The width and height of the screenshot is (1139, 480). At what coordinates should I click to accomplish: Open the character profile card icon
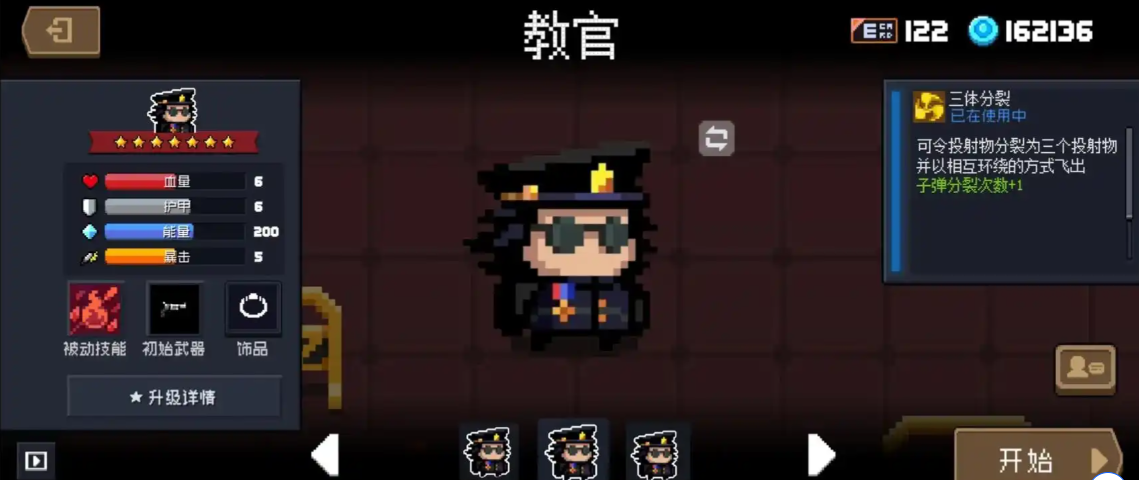(1085, 368)
